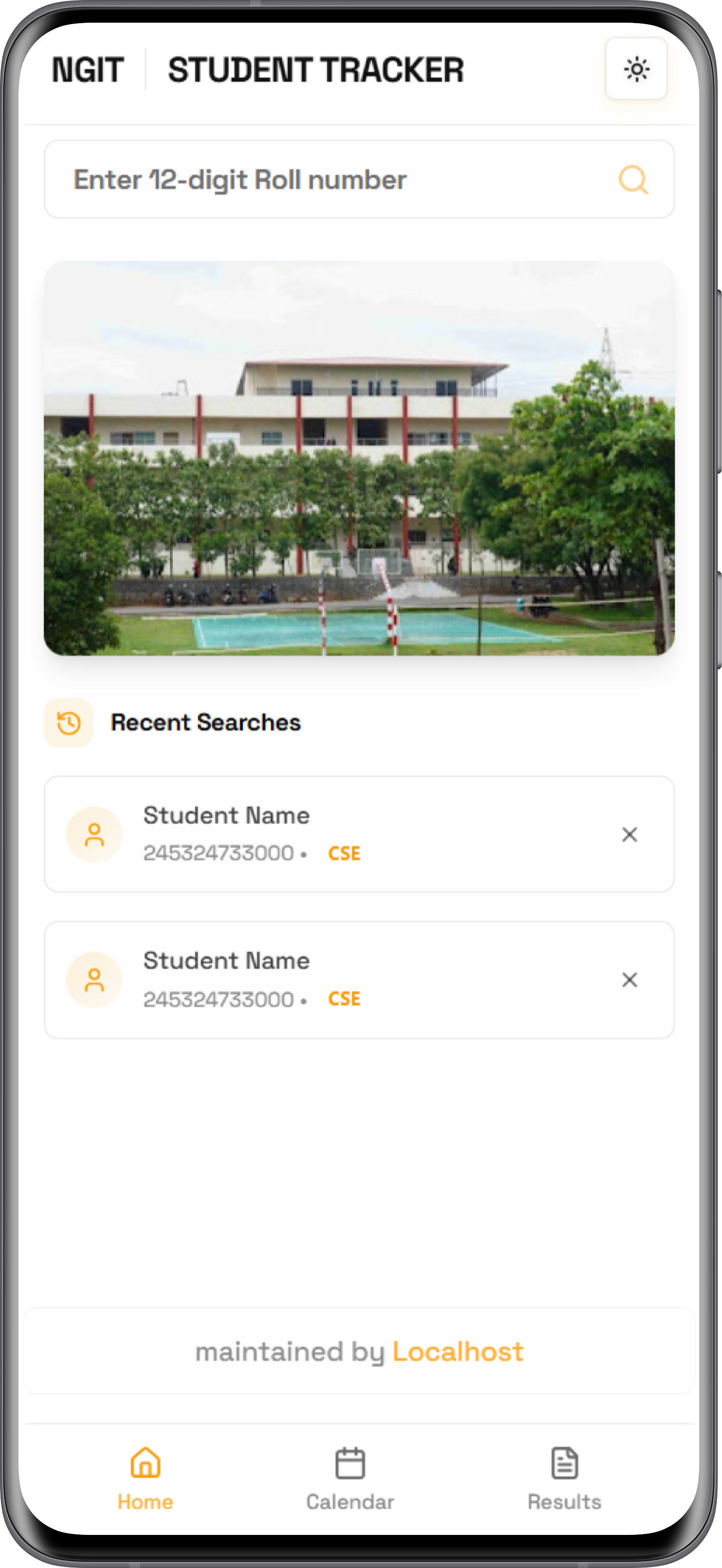Open the Localhost link
The height and width of the screenshot is (1568, 722).
[458, 1351]
